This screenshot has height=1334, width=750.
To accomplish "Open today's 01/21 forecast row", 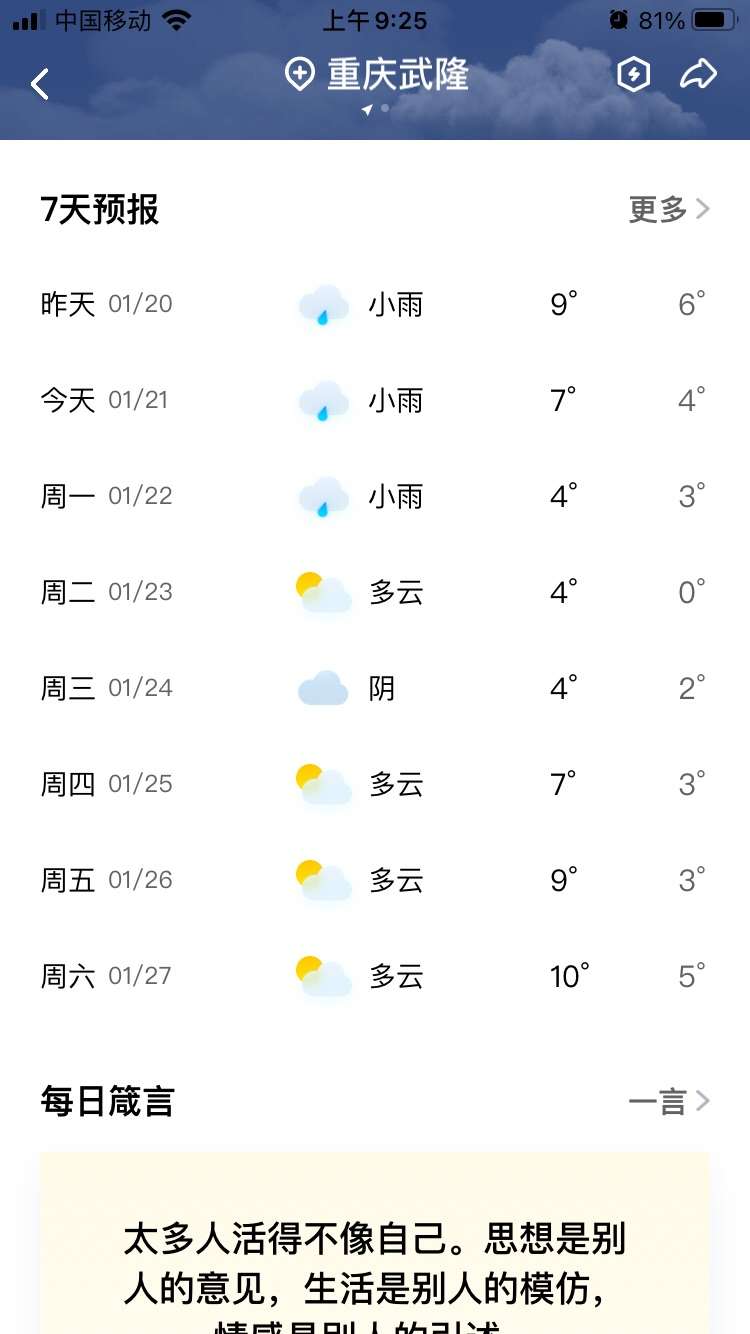I will tap(375, 400).
